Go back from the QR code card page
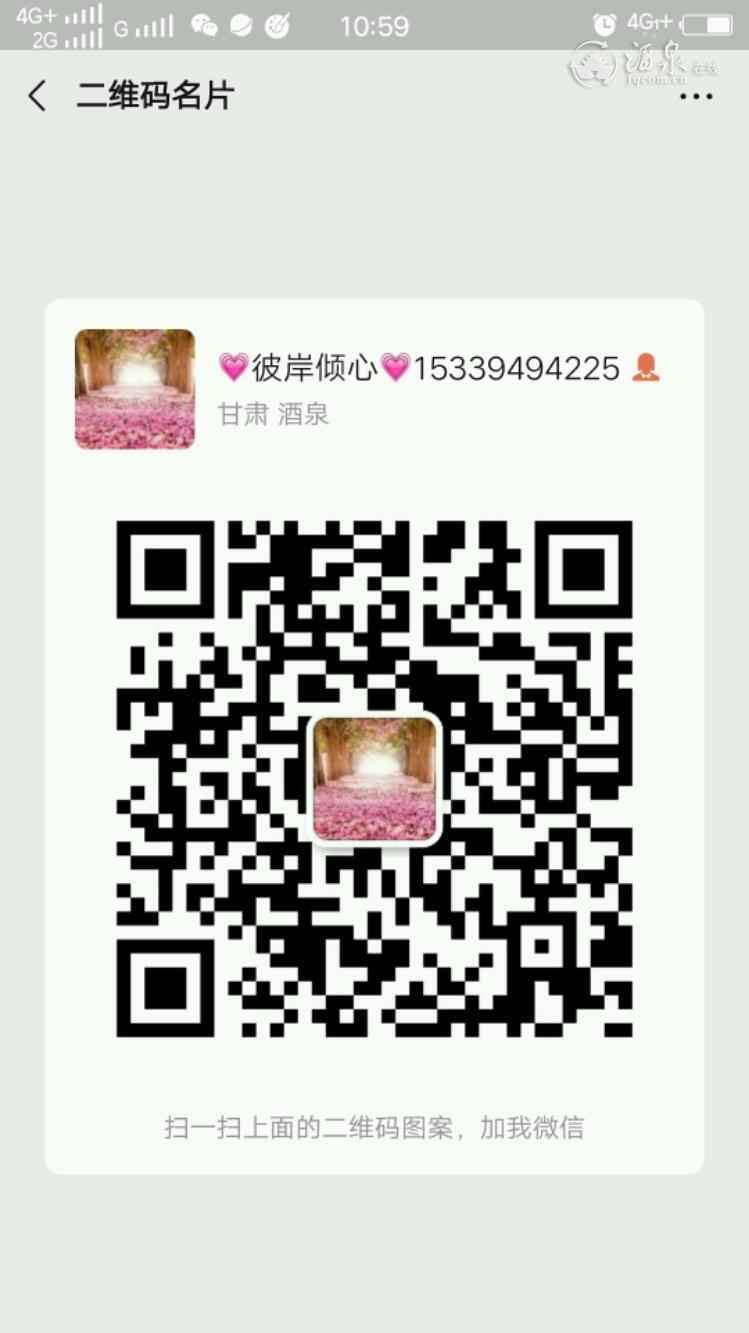 coord(37,97)
